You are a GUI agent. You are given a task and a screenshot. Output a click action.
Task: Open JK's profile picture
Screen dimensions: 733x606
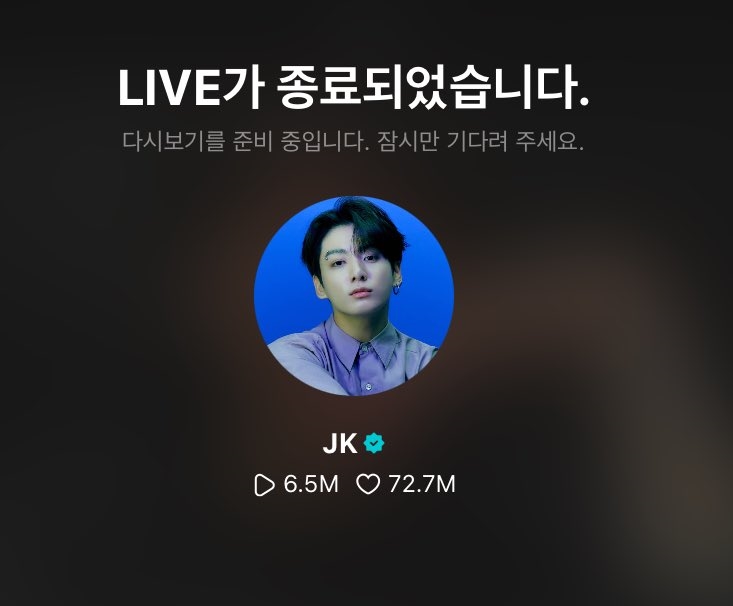click(x=354, y=296)
